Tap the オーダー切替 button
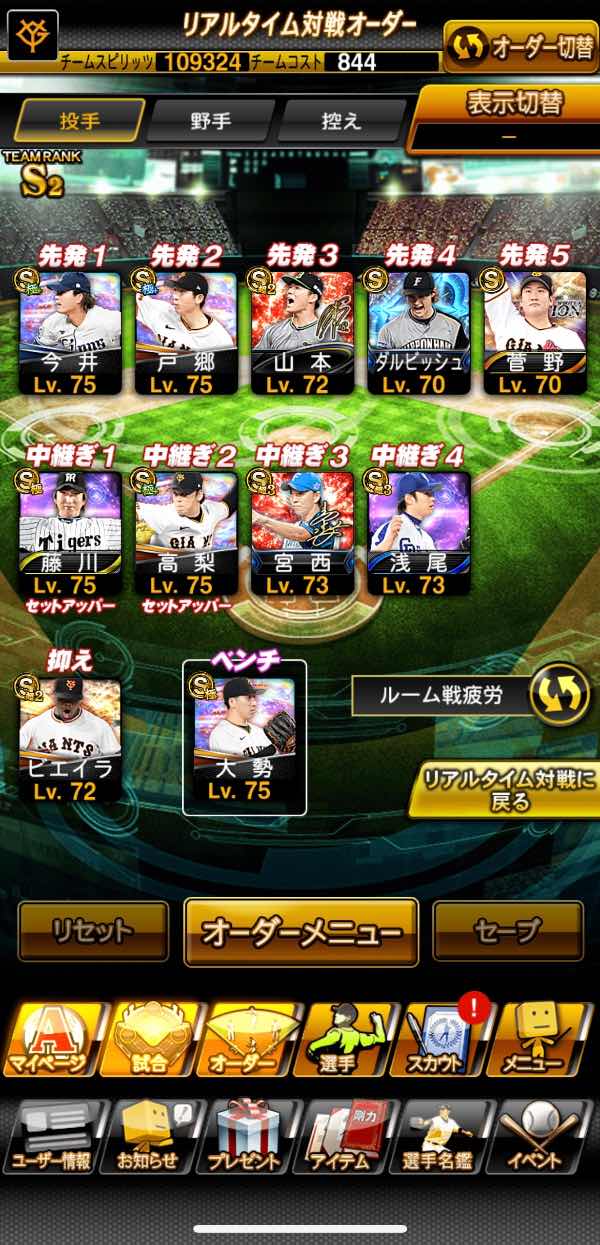This screenshot has width=600, height=1245. tap(520, 45)
